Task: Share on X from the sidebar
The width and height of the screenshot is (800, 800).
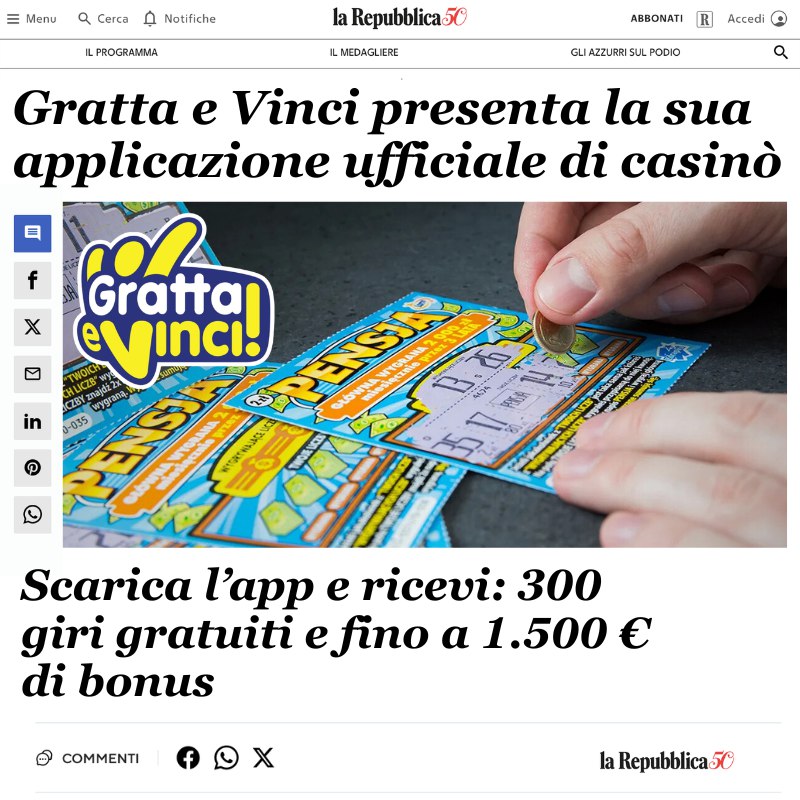Action: pyautogui.click(x=32, y=327)
